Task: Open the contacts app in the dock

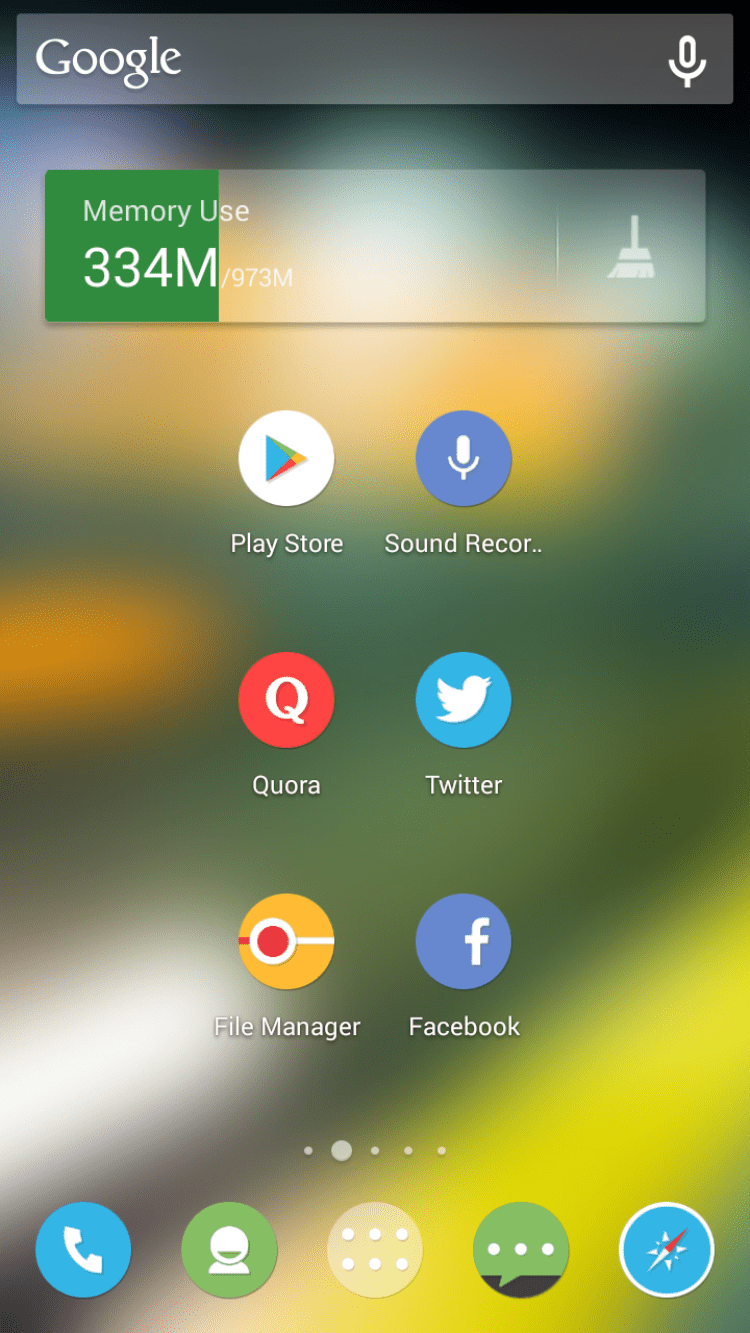Action: [x=229, y=1250]
